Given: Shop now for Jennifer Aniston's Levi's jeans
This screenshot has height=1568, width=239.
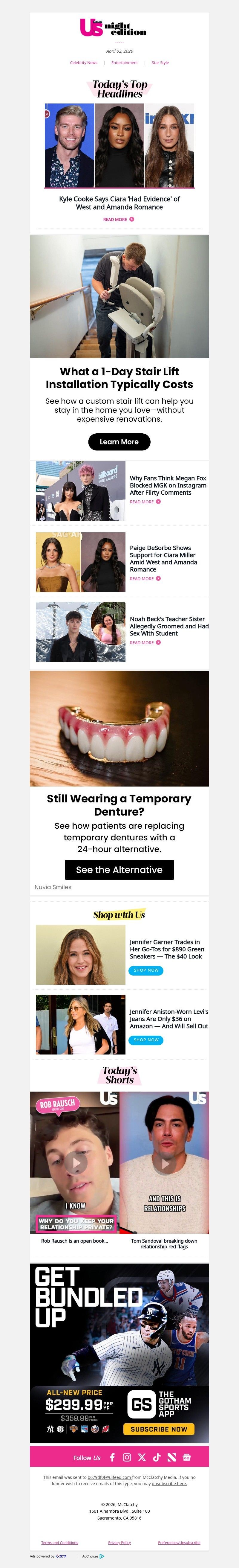Looking at the screenshot, I should coord(146,1040).
